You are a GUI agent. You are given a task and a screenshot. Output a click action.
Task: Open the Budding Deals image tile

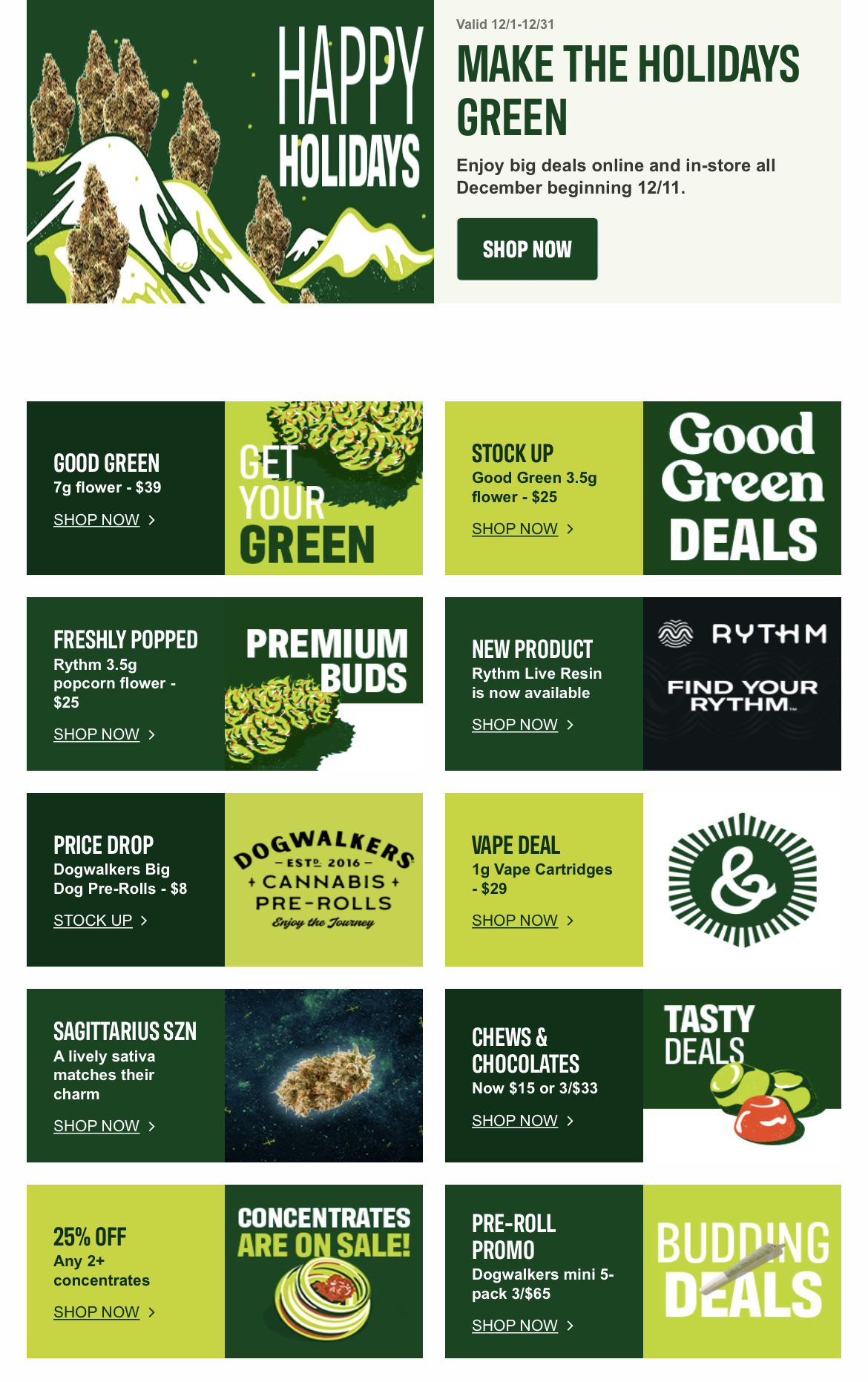click(x=742, y=1271)
